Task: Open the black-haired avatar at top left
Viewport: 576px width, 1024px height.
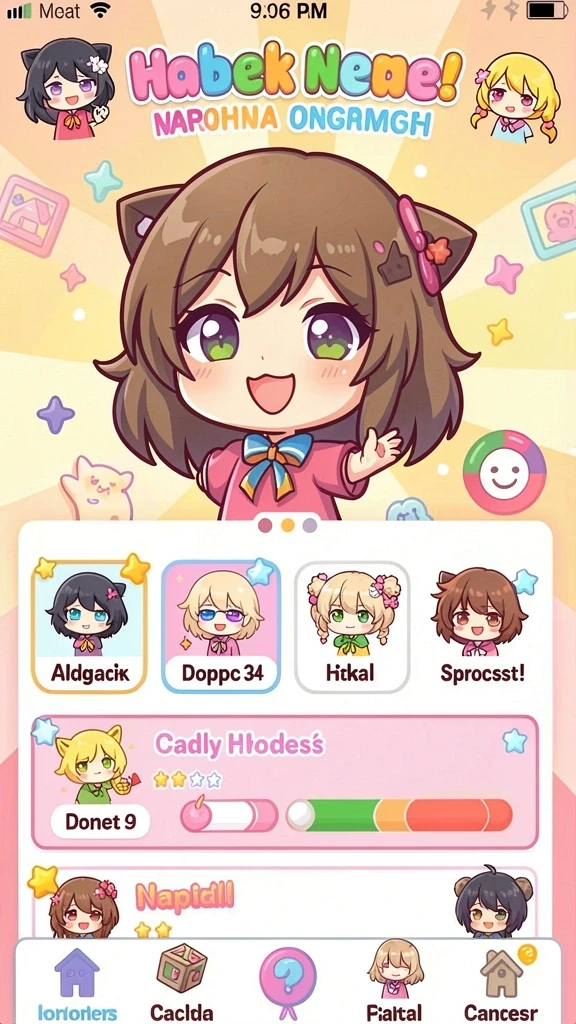Action: coord(65,89)
